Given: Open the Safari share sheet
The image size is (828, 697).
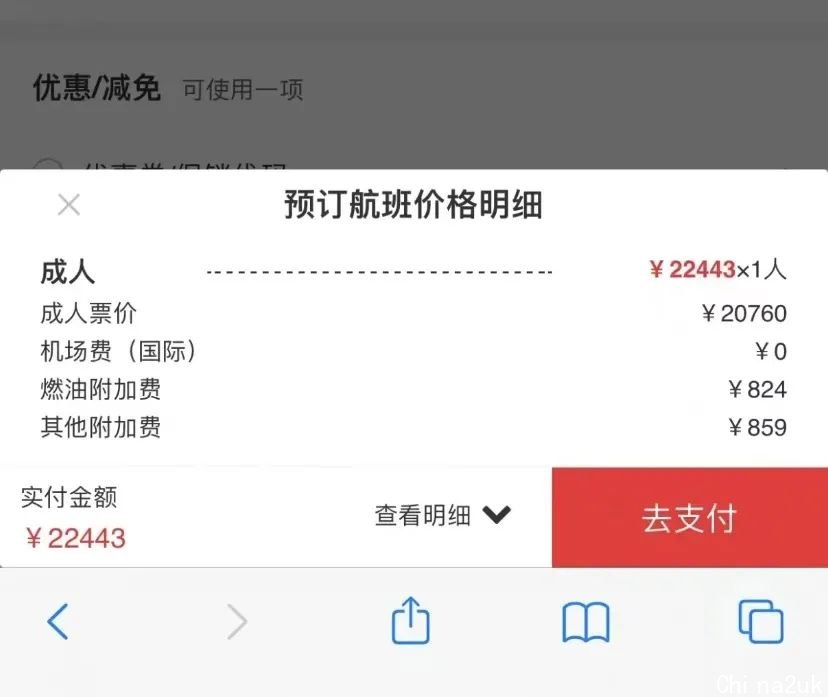Looking at the screenshot, I should (410, 622).
